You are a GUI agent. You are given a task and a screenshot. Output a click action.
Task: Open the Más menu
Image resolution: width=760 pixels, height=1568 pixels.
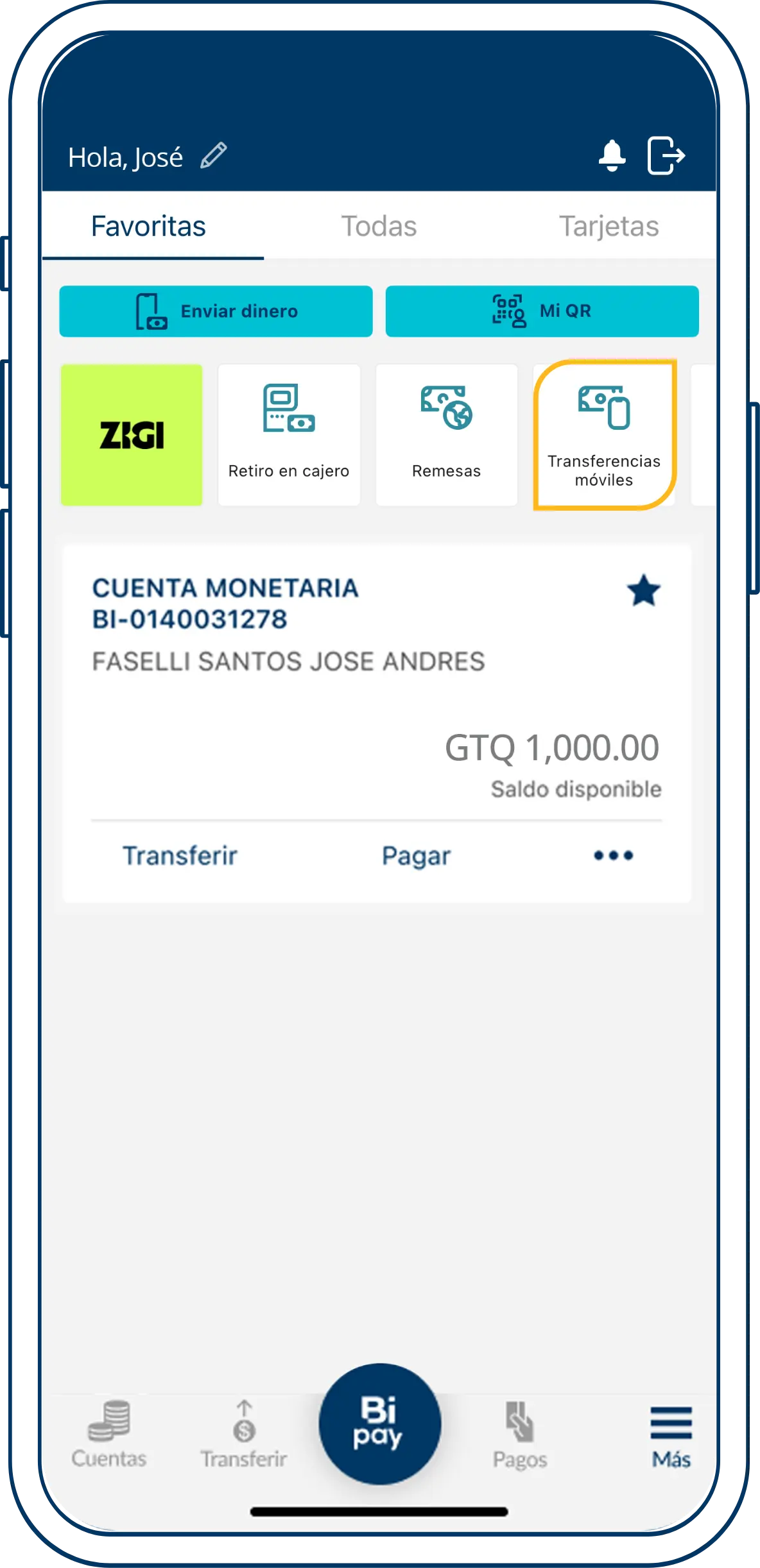click(671, 1434)
